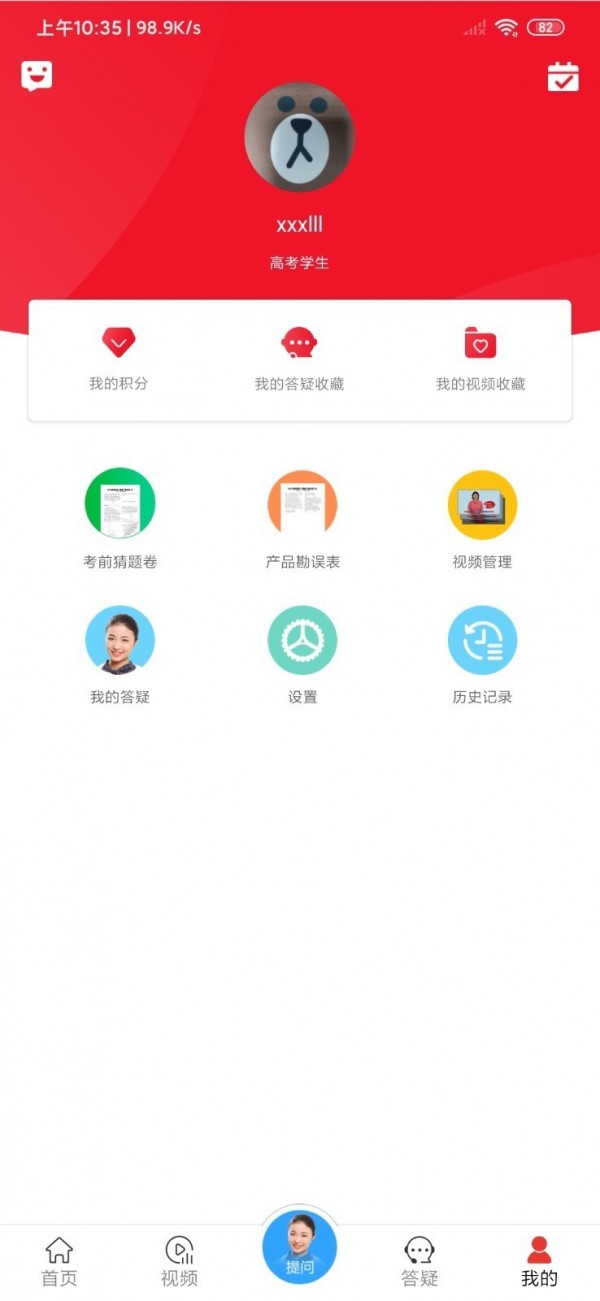Viewport: 600px width, 1301px height.
Task: View 我的答疑收藏 favorites
Action: pyautogui.click(x=299, y=357)
